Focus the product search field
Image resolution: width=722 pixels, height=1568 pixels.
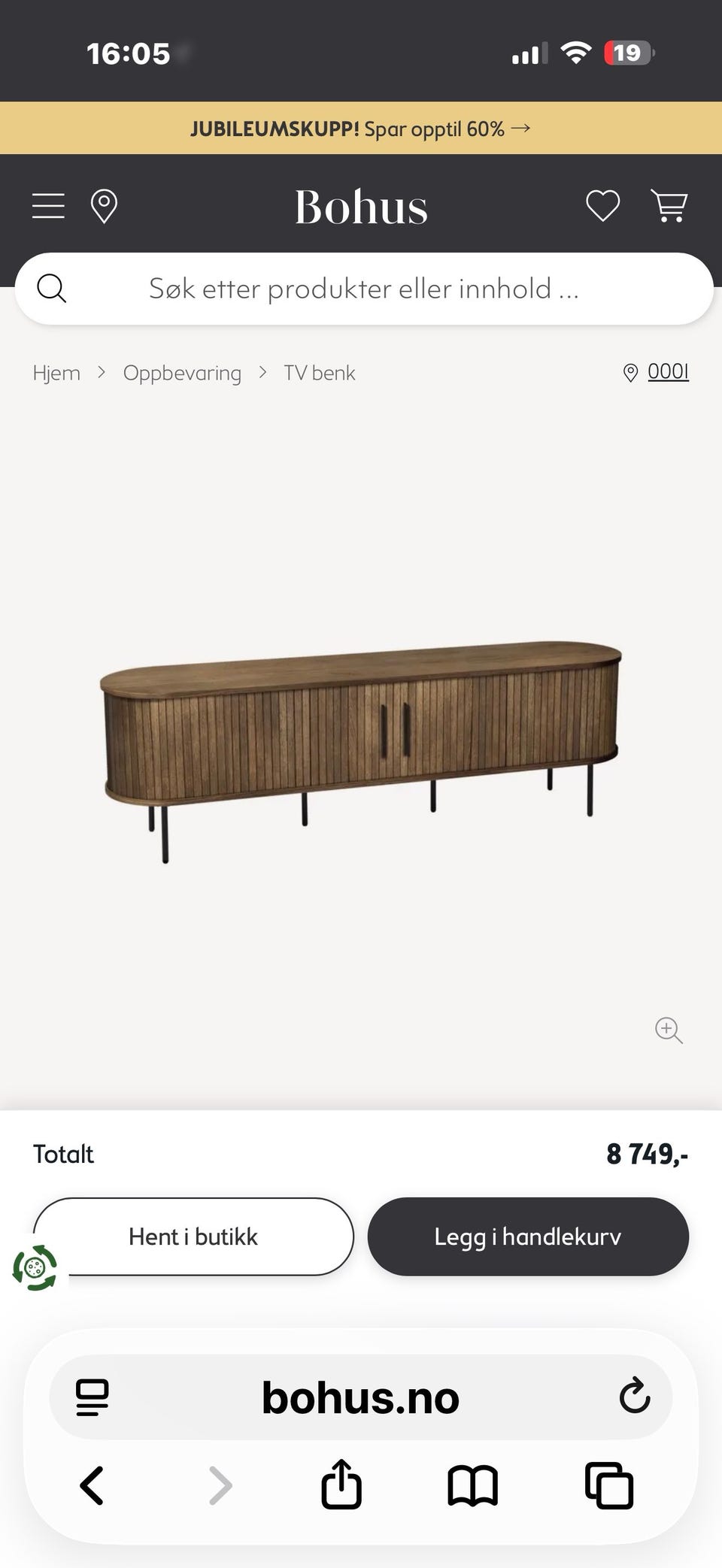point(364,289)
